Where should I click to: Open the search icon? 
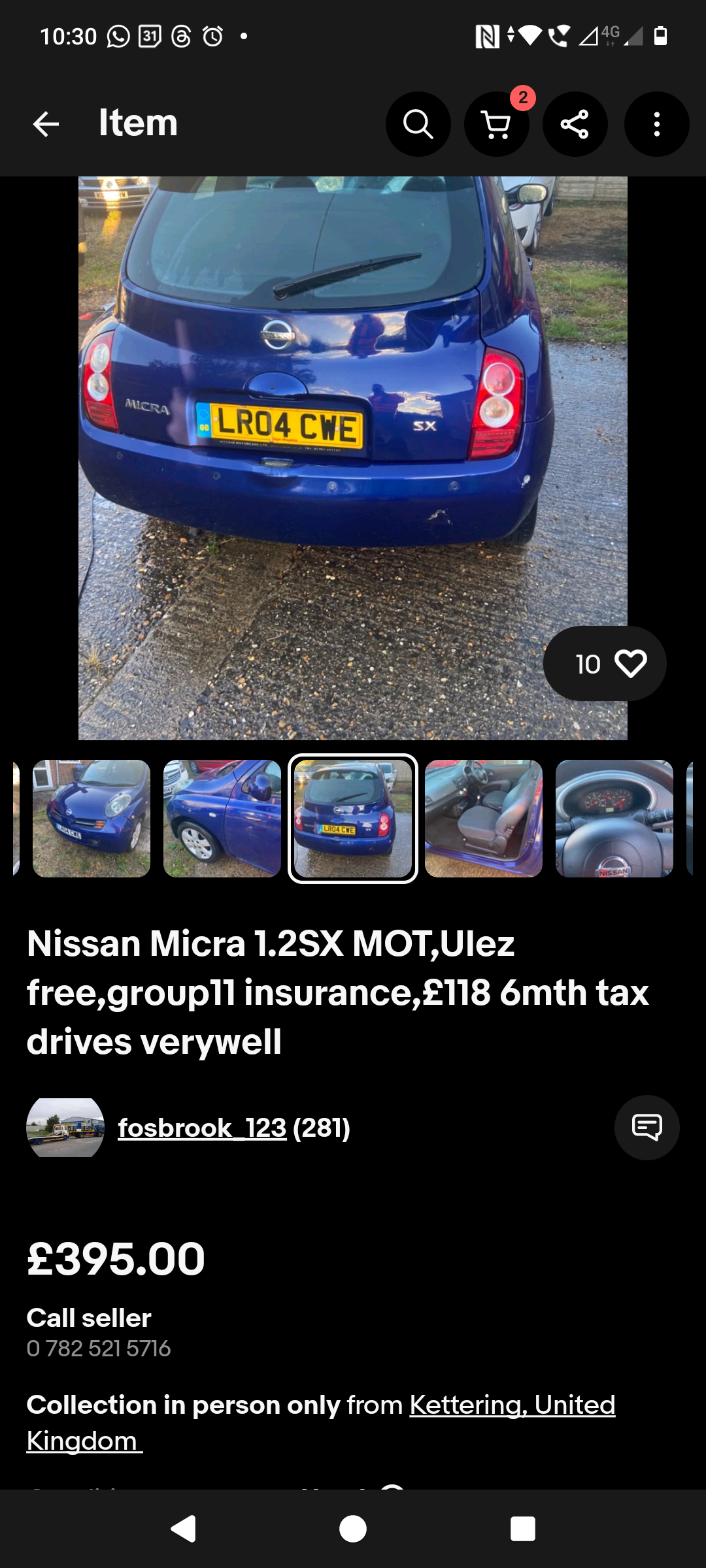pyautogui.click(x=418, y=124)
